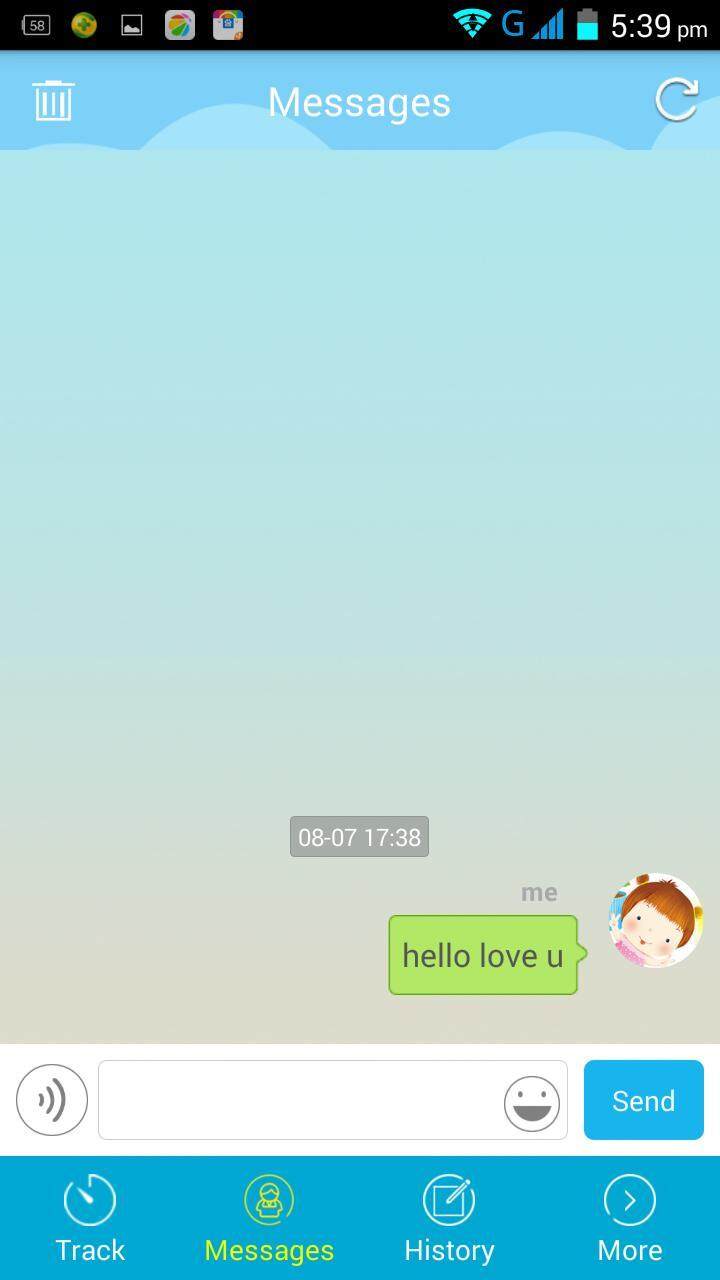This screenshot has height=1280, width=720.
Task: Select the Messages tab
Action: 269,1218
